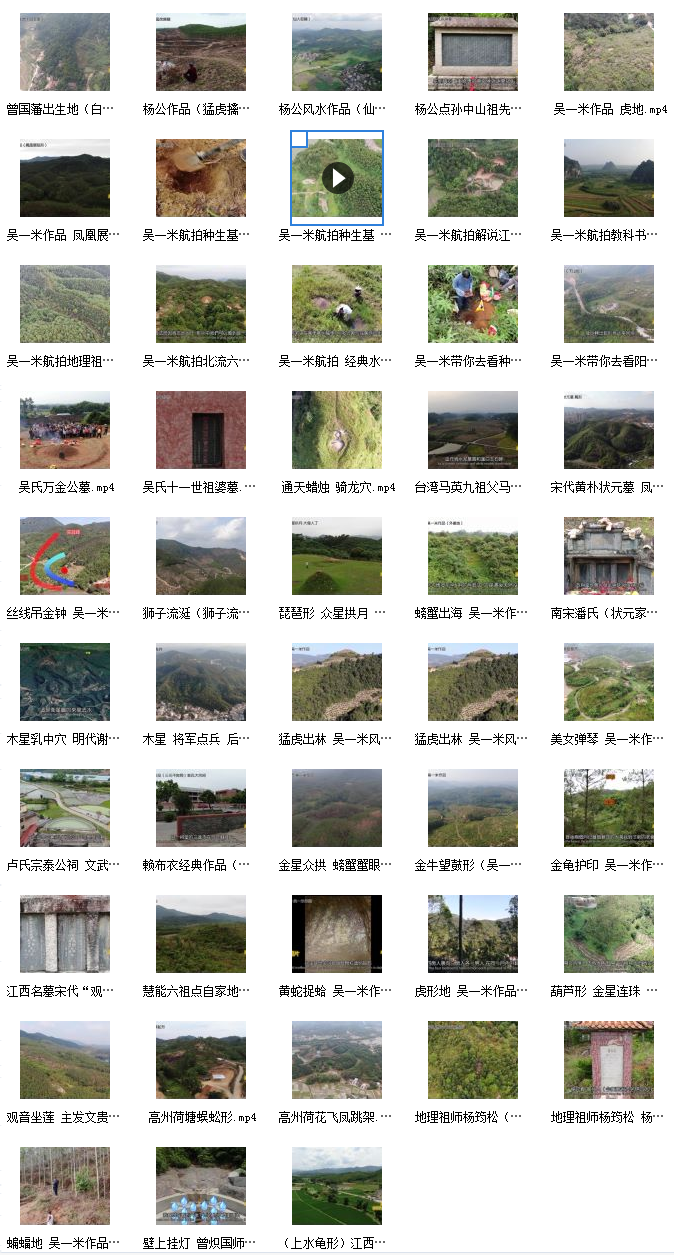Select the 金龟护印 video
The image size is (674, 1255).
609,808
